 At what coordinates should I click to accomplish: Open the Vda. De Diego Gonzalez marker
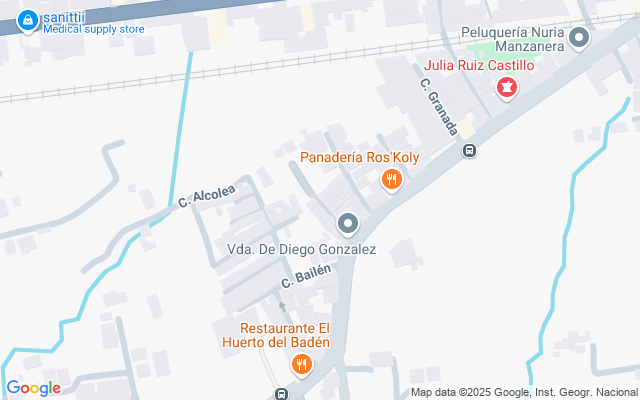coord(347,222)
